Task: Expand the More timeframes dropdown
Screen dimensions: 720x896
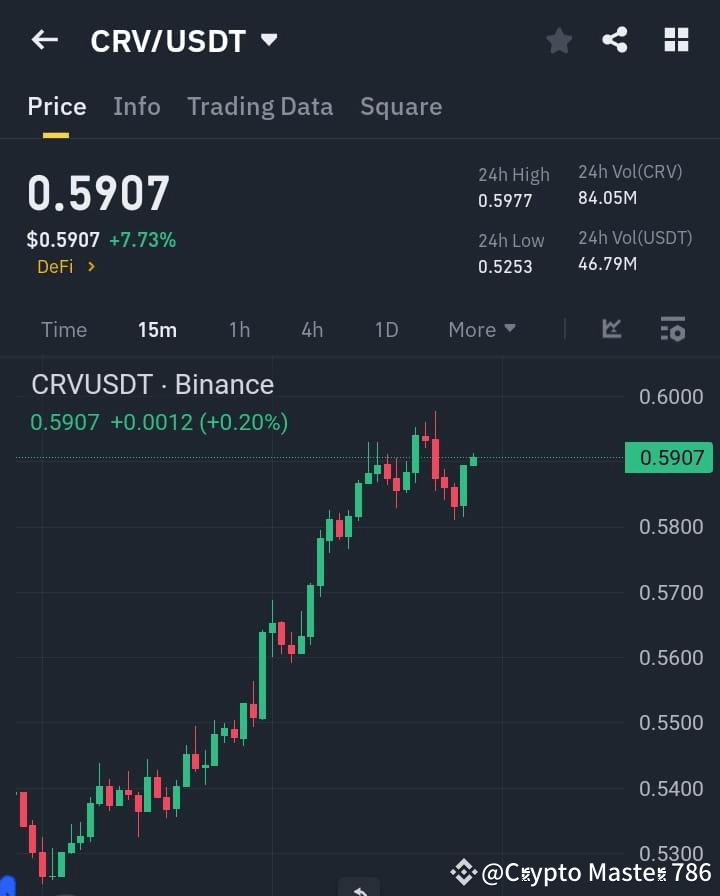Action: tap(481, 329)
